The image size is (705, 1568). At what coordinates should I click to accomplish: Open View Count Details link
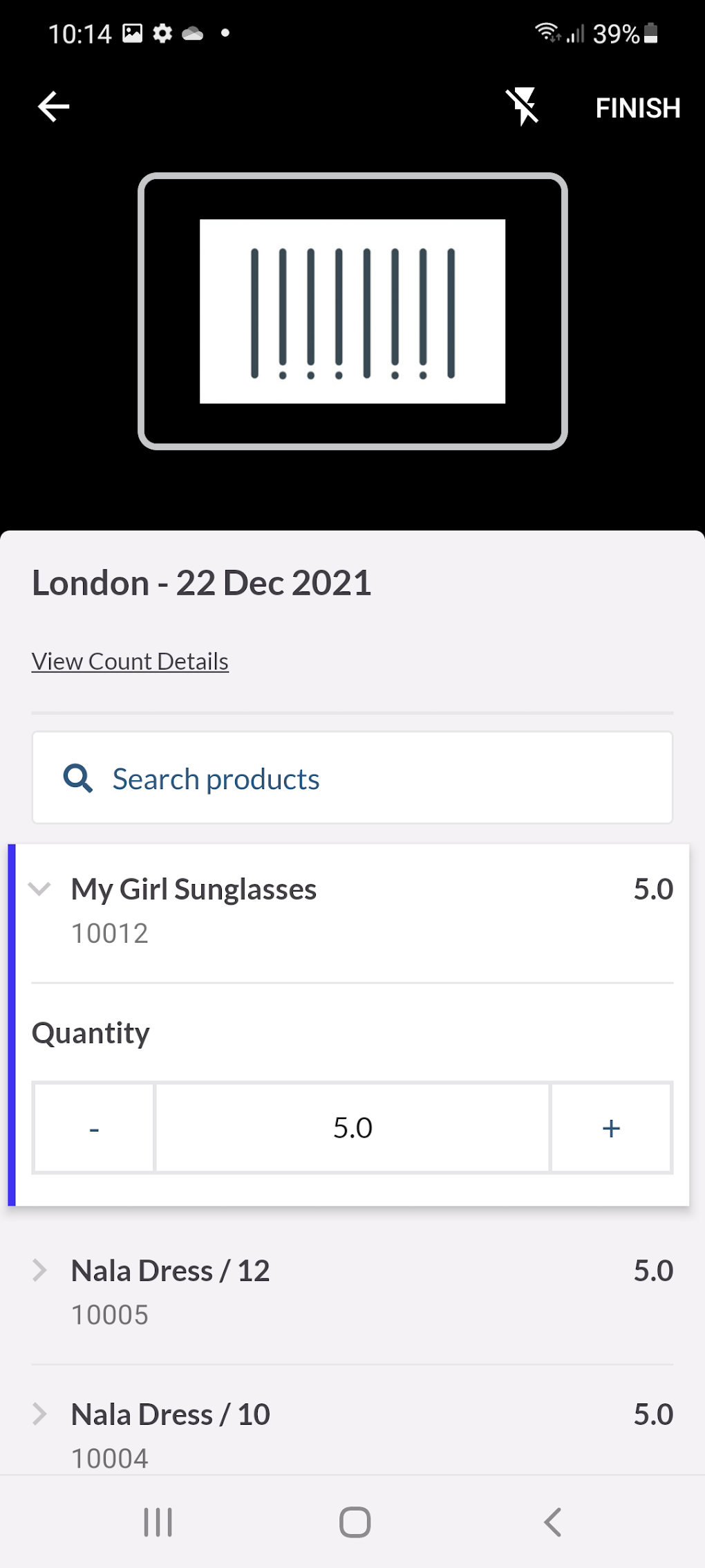[x=130, y=661]
